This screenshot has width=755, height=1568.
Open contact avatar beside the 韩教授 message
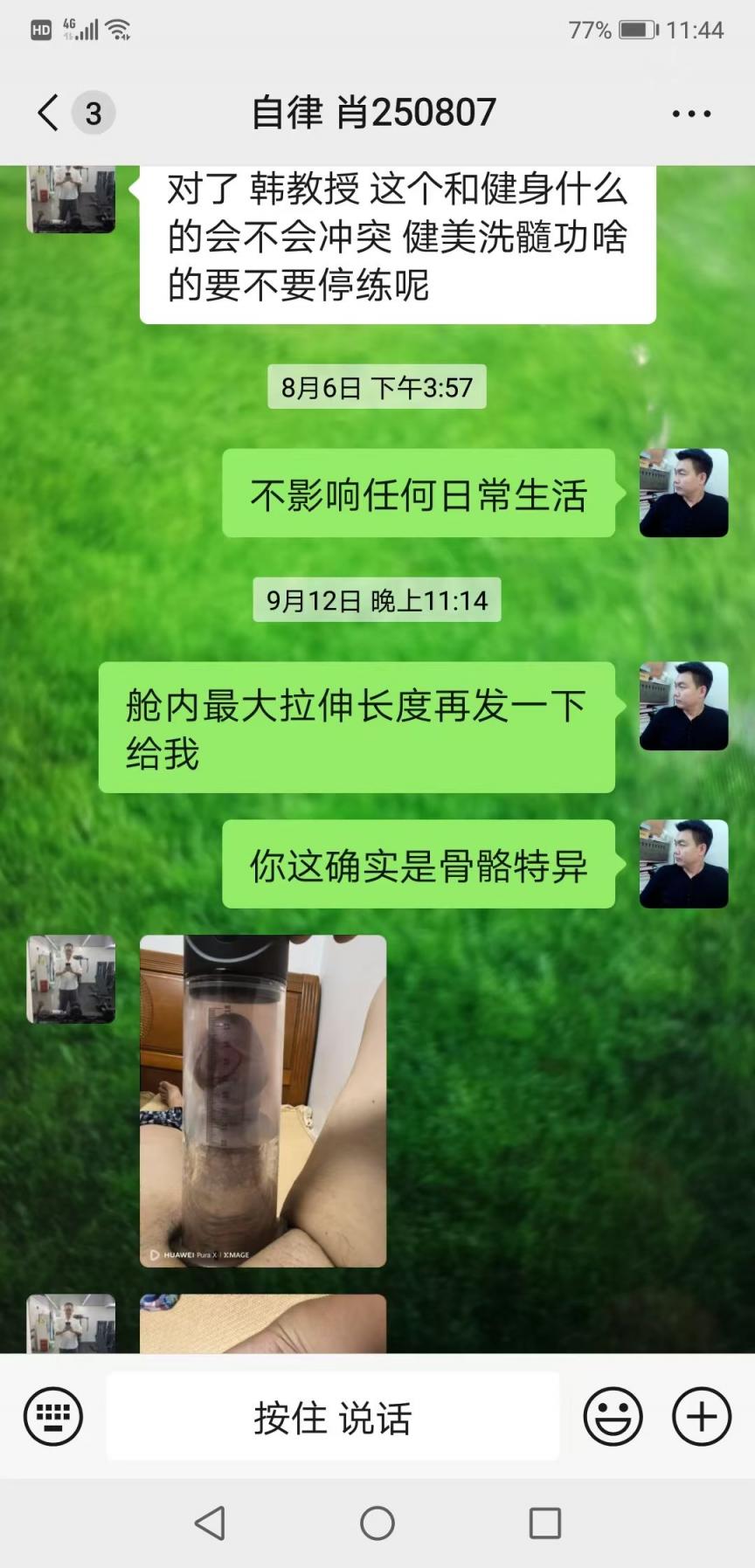click(x=71, y=199)
